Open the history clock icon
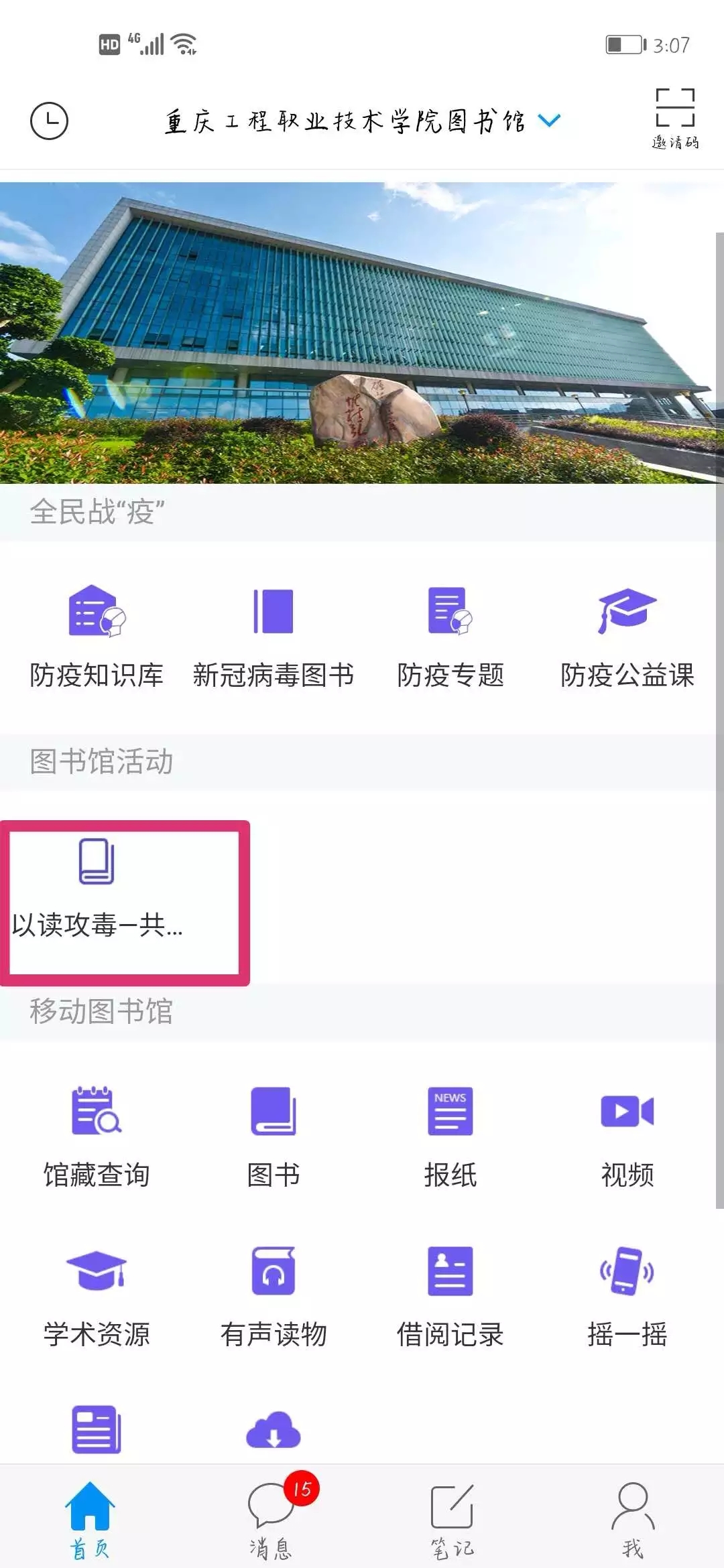Viewport: 724px width, 1568px height. tap(49, 121)
